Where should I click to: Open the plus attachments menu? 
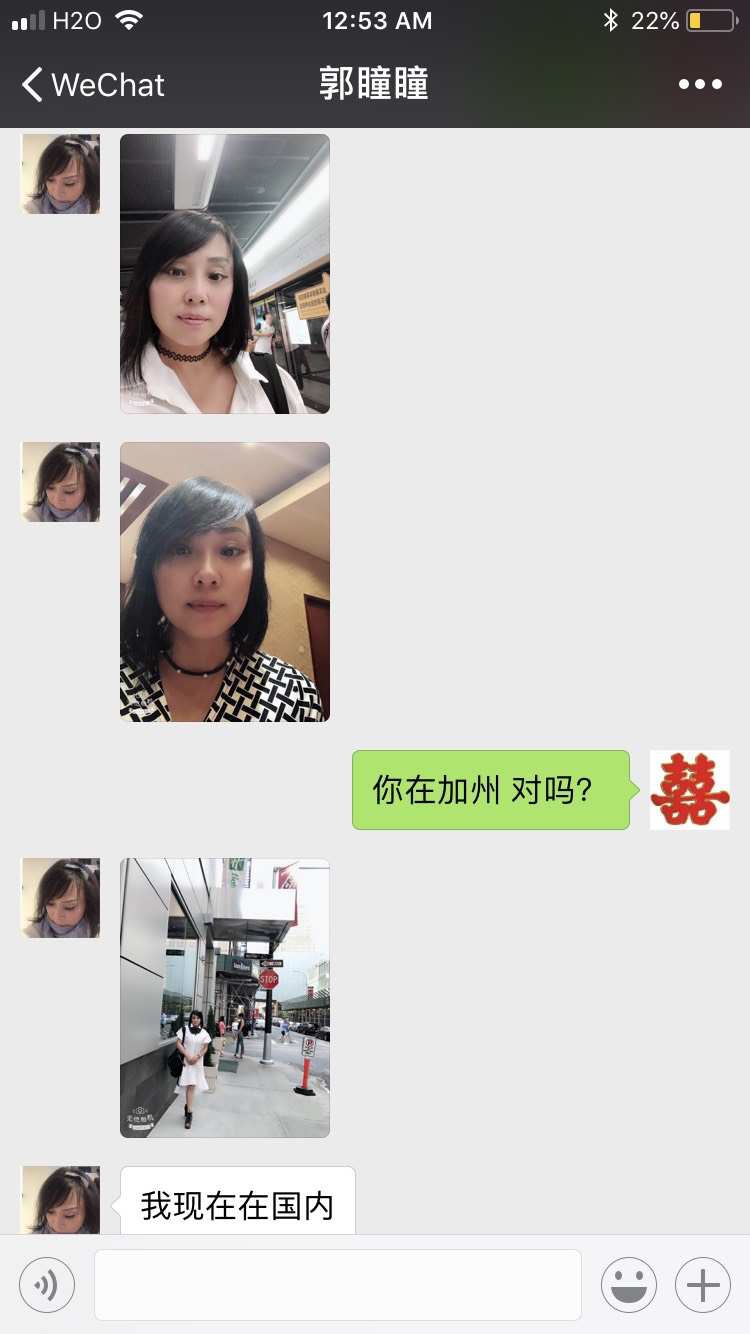[703, 1284]
